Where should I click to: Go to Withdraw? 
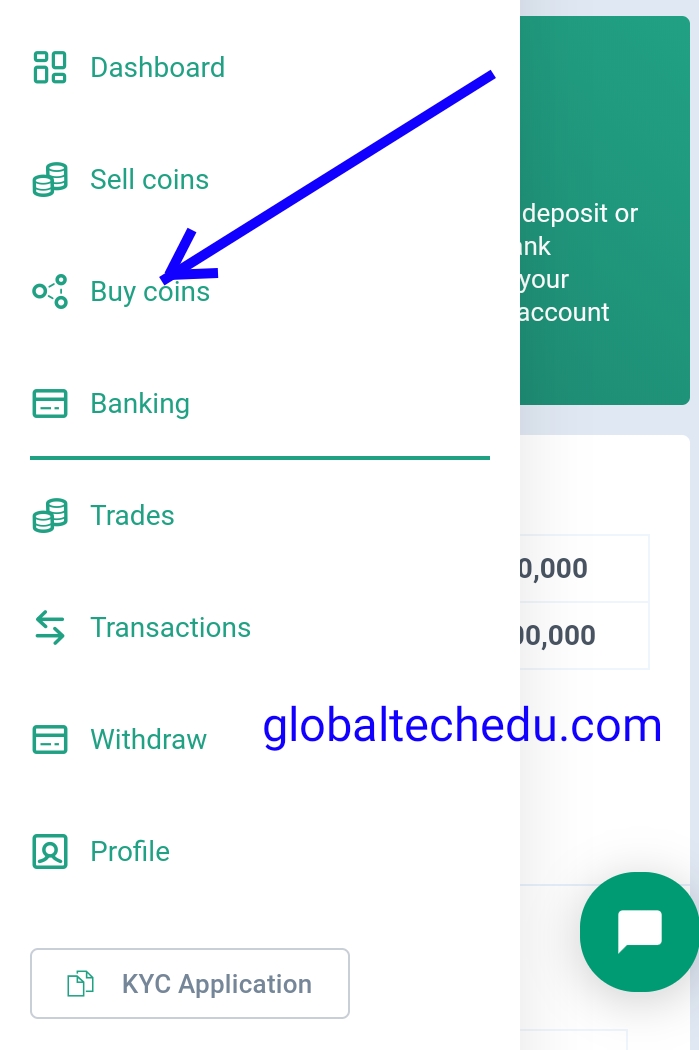coord(148,740)
